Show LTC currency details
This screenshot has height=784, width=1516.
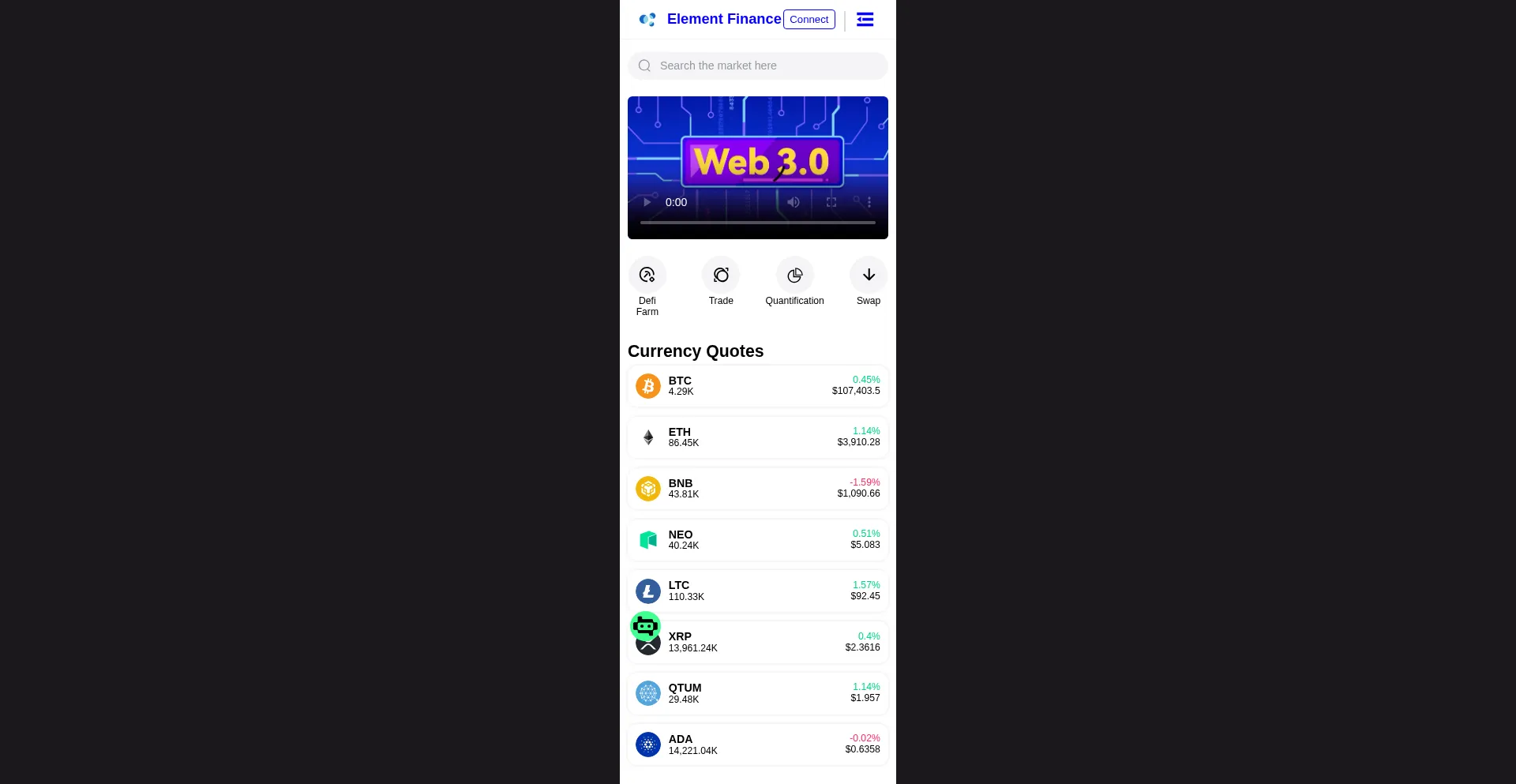coord(758,591)
